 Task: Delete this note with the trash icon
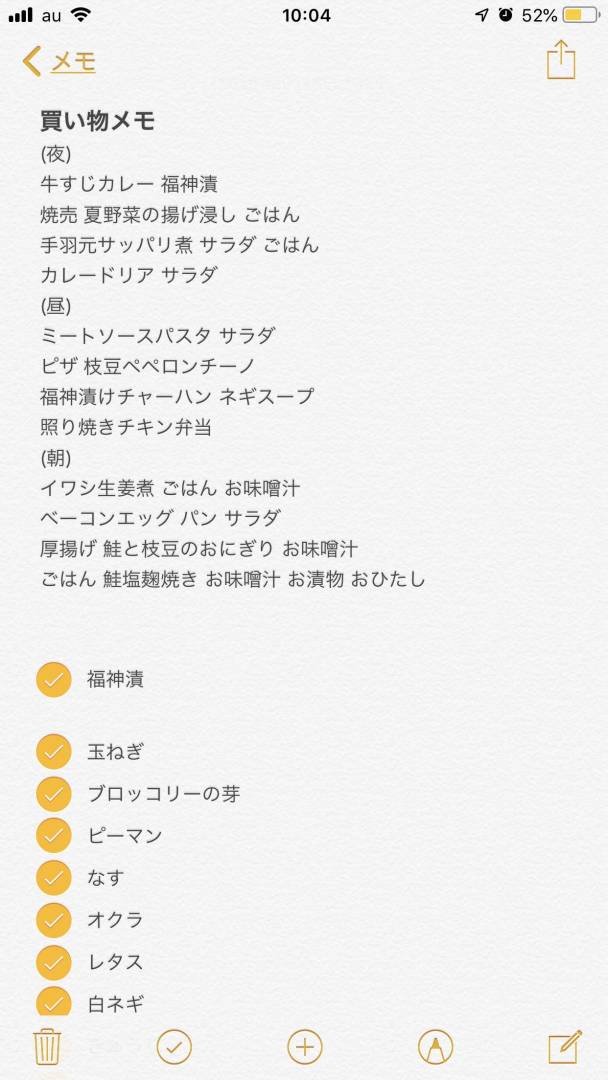(47, 1047)
